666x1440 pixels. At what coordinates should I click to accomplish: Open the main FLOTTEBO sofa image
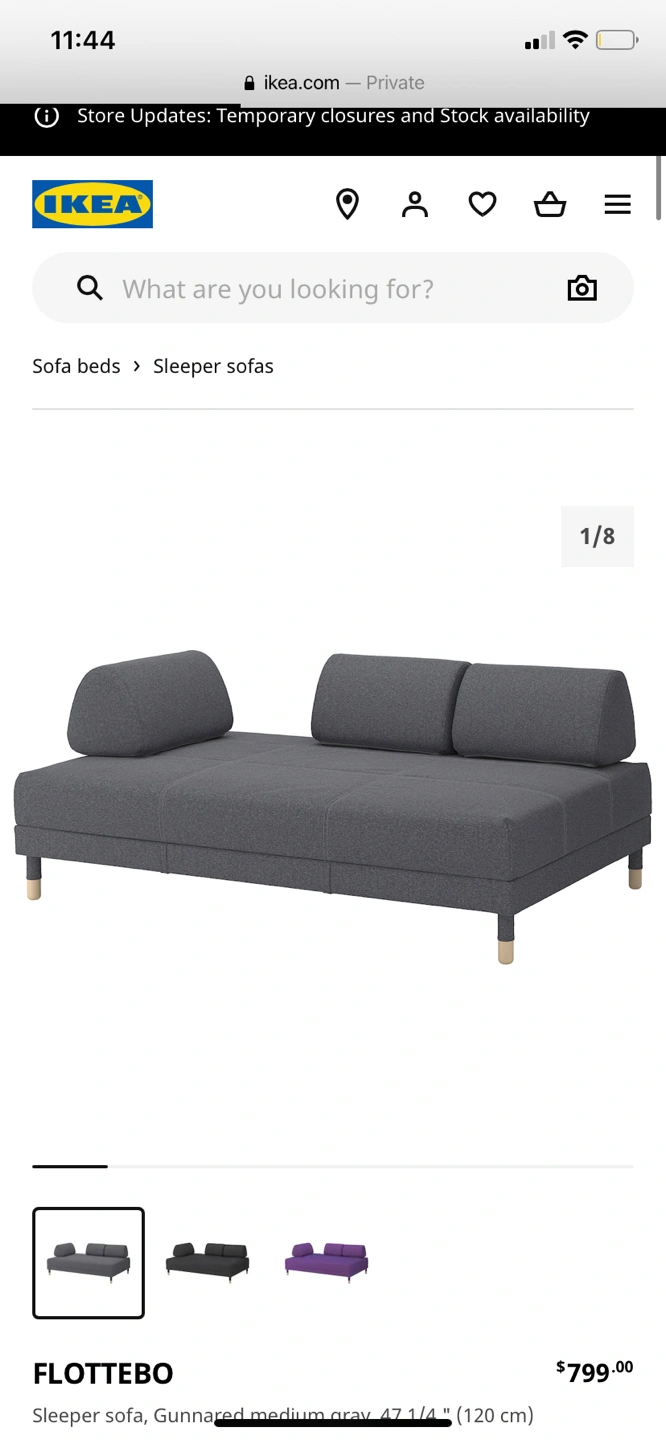333,790
